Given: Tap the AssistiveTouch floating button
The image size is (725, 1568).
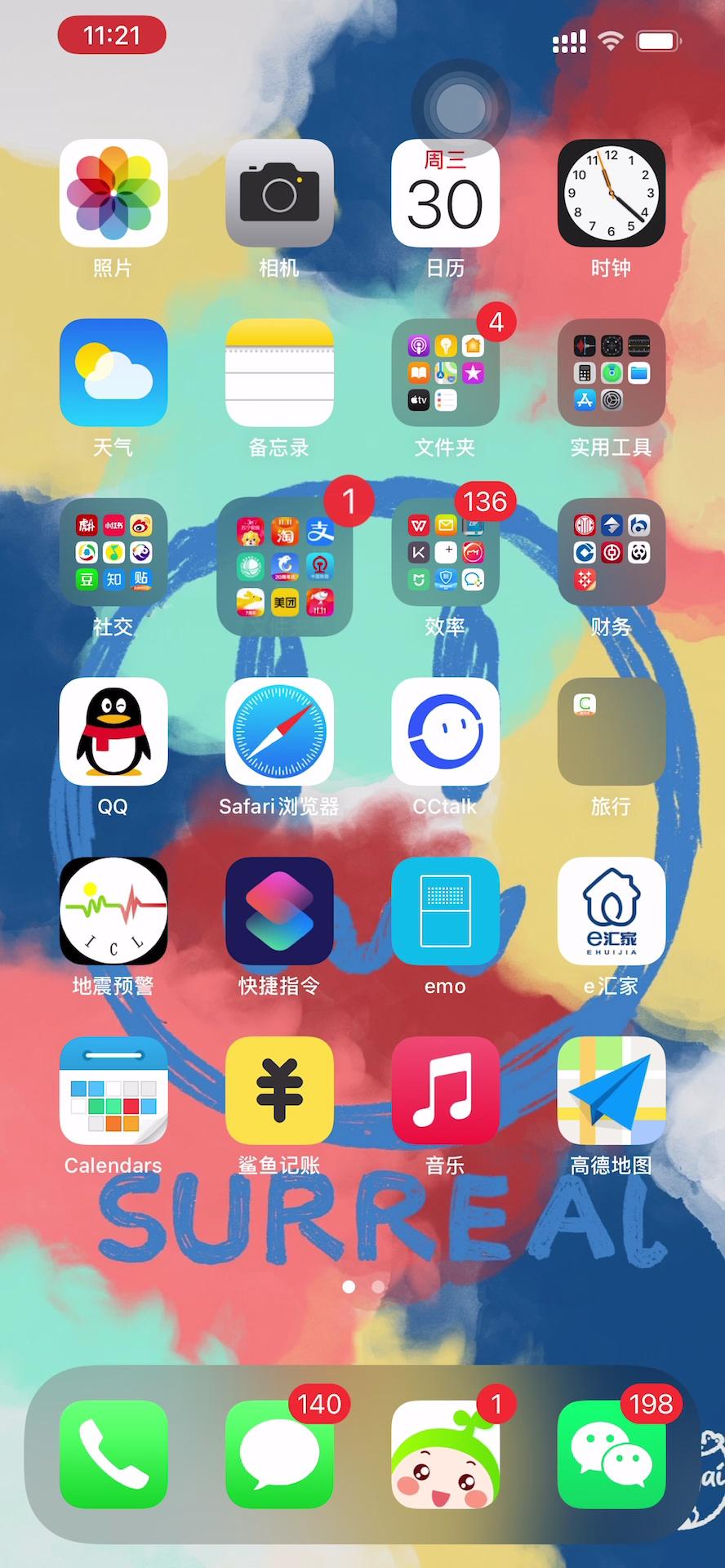Looking at the screenshot, I should tap(460, 108).
